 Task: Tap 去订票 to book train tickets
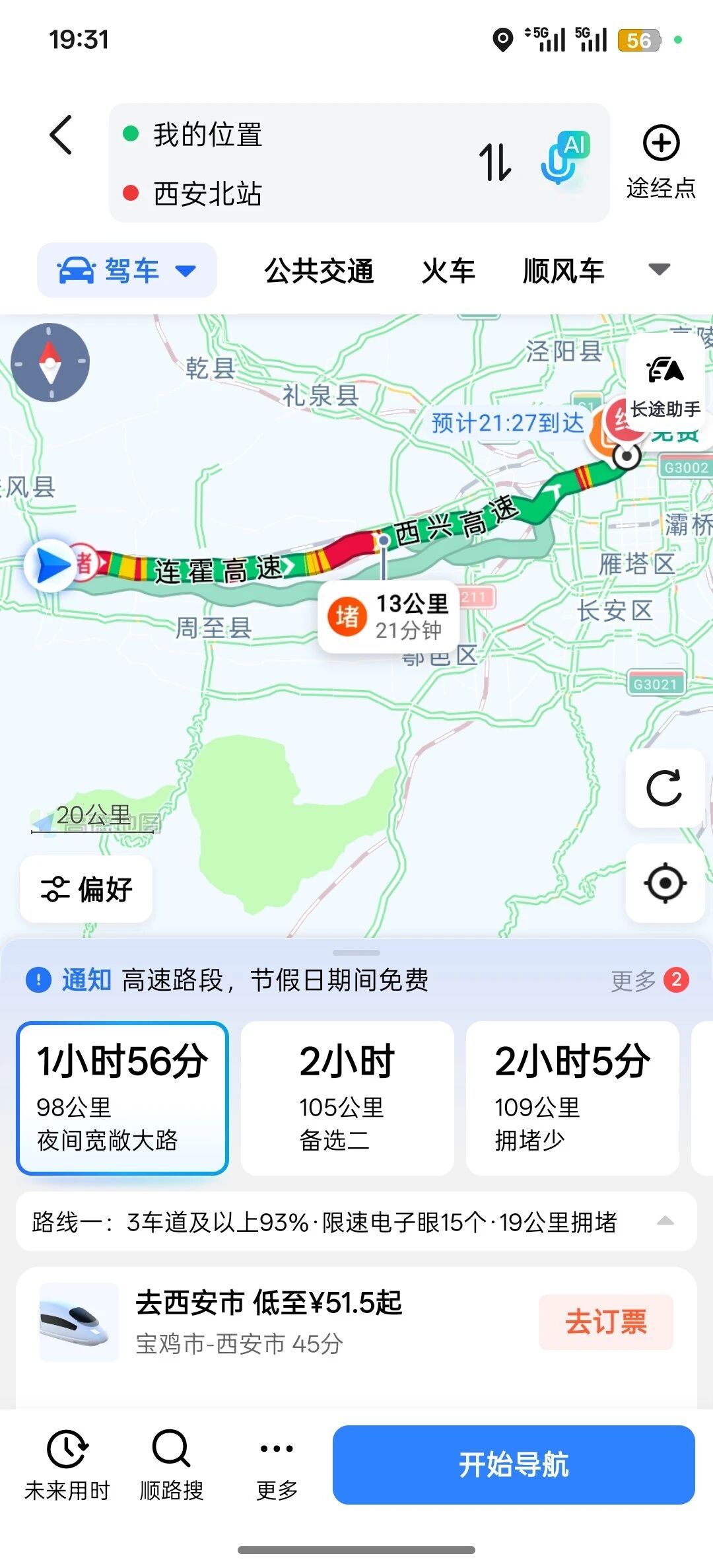tap(605, 1322)
